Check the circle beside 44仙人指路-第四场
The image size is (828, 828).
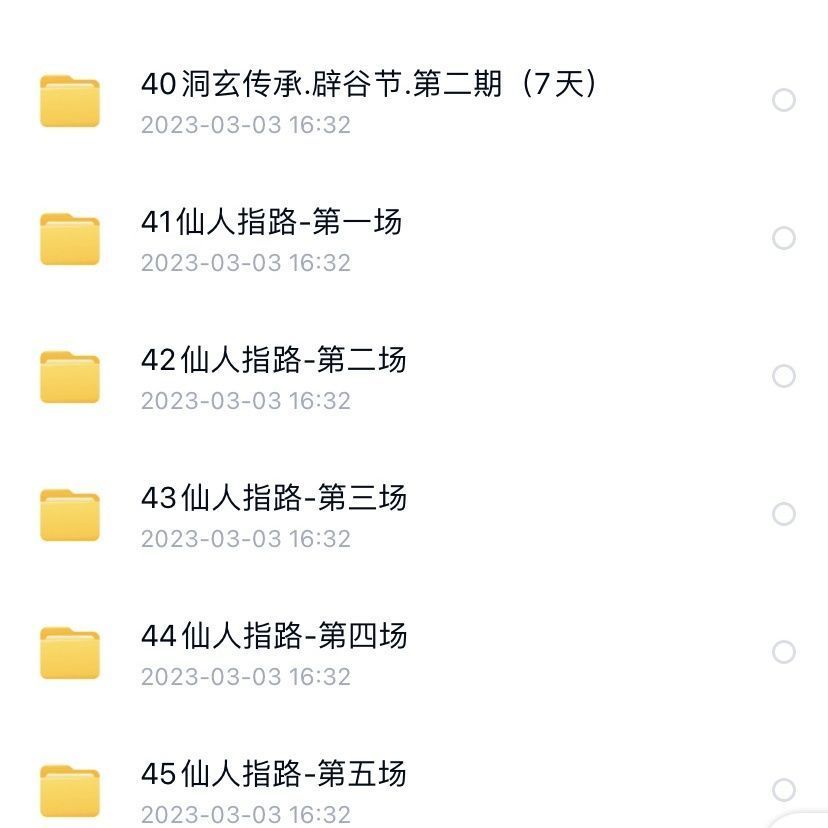pos(784,652)
